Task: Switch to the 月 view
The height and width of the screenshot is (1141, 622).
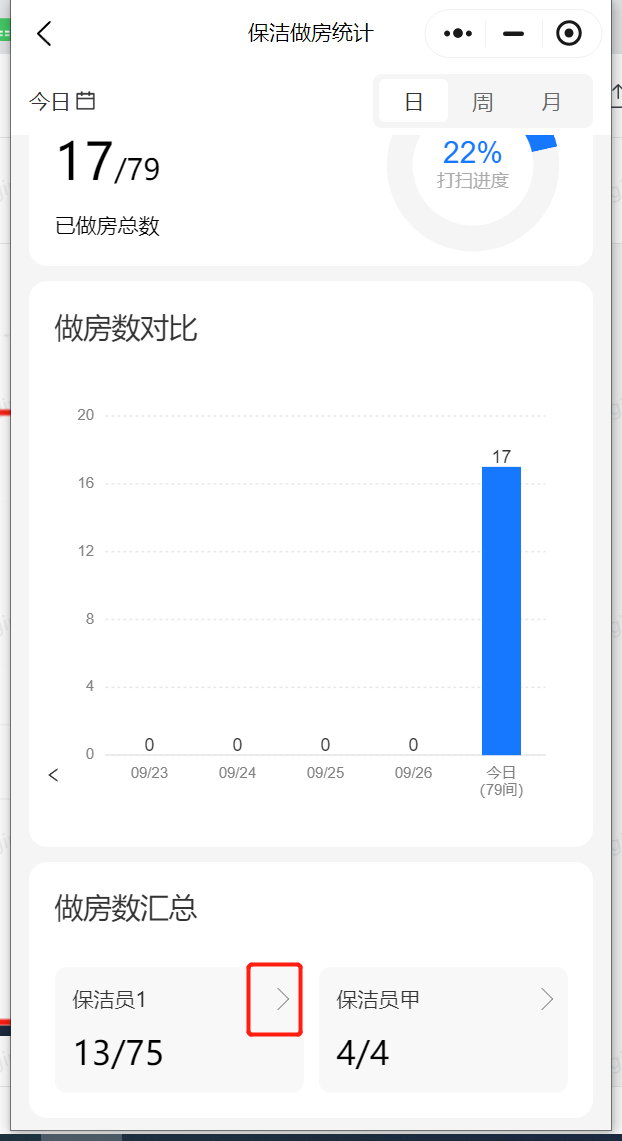Action: [x=551, y=101]
